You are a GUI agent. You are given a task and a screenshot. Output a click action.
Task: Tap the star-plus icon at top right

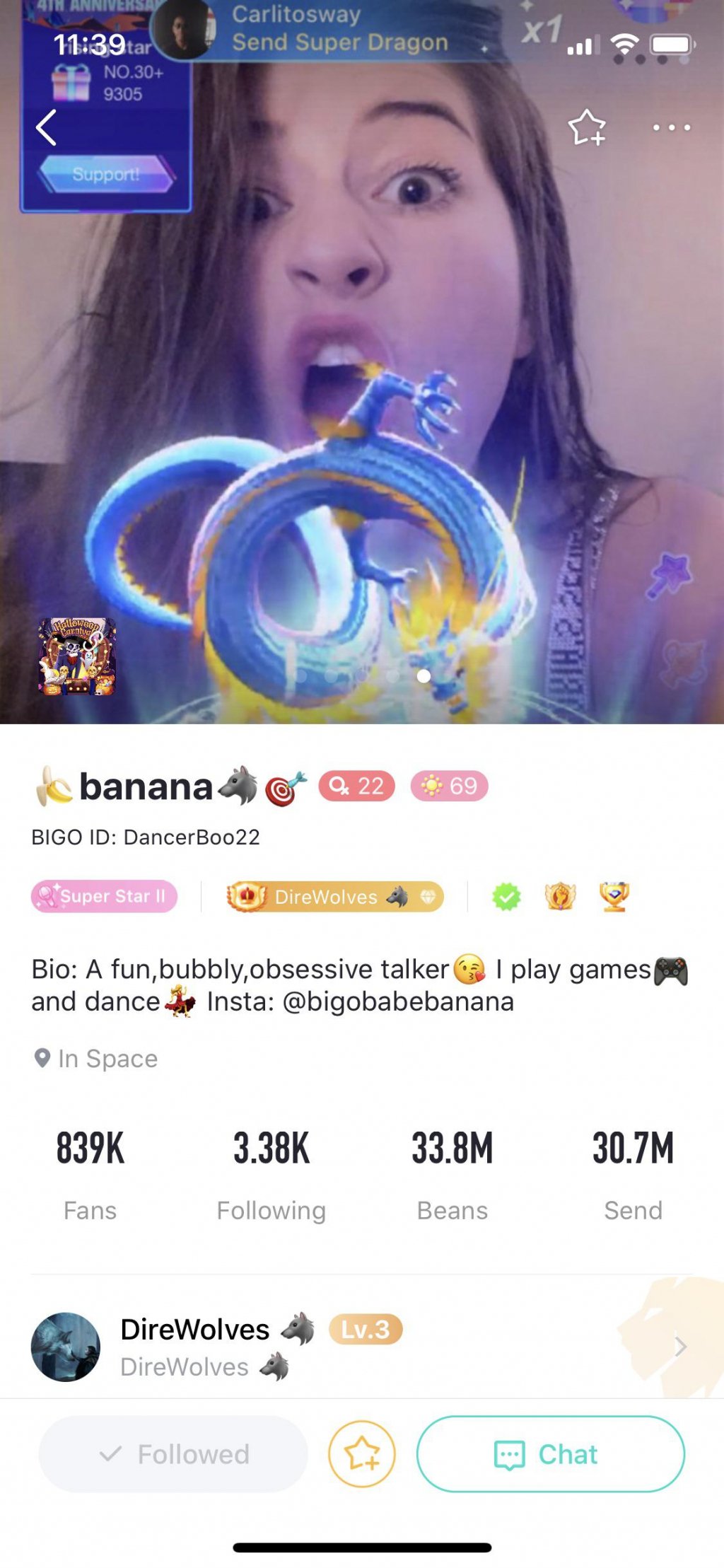coord(587,128)
